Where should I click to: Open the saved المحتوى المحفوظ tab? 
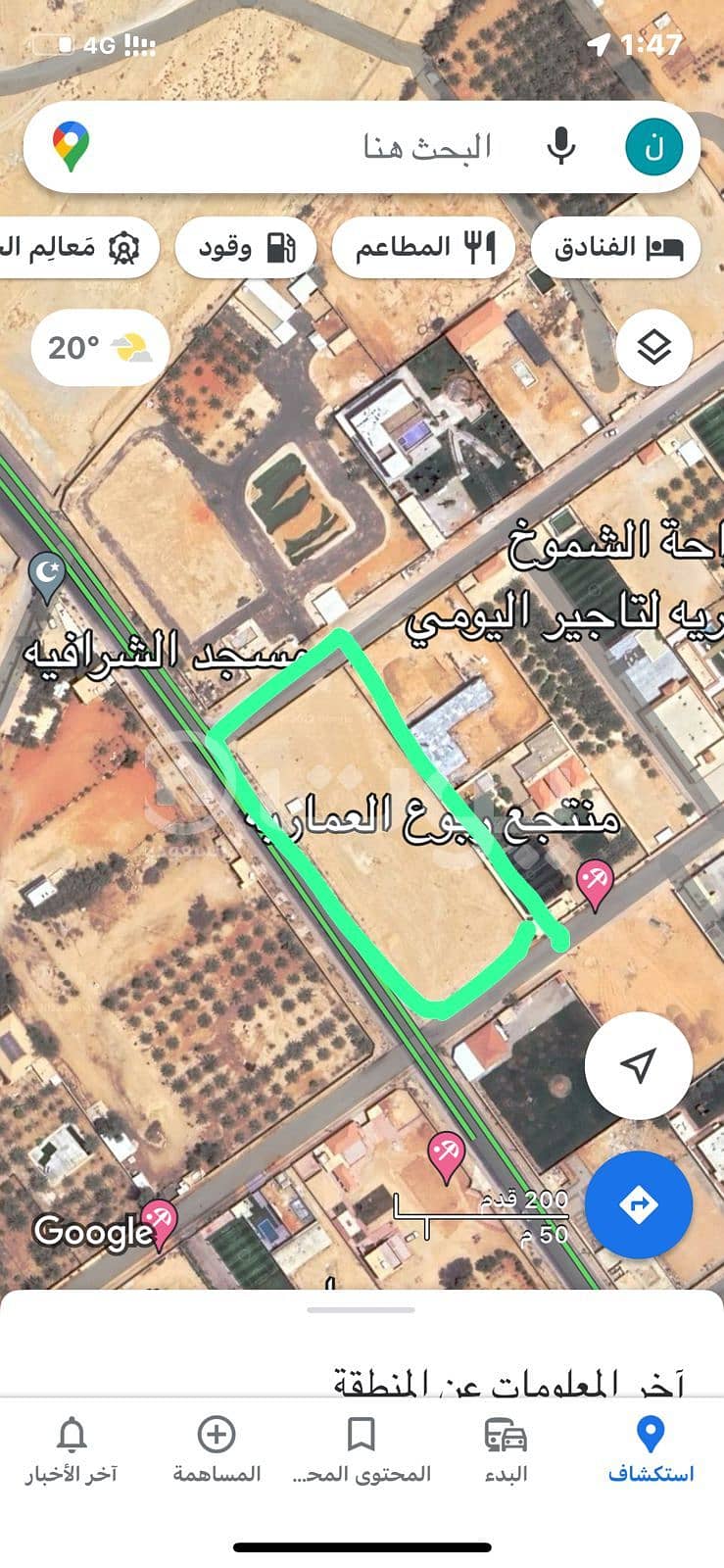pos(362,1449)
